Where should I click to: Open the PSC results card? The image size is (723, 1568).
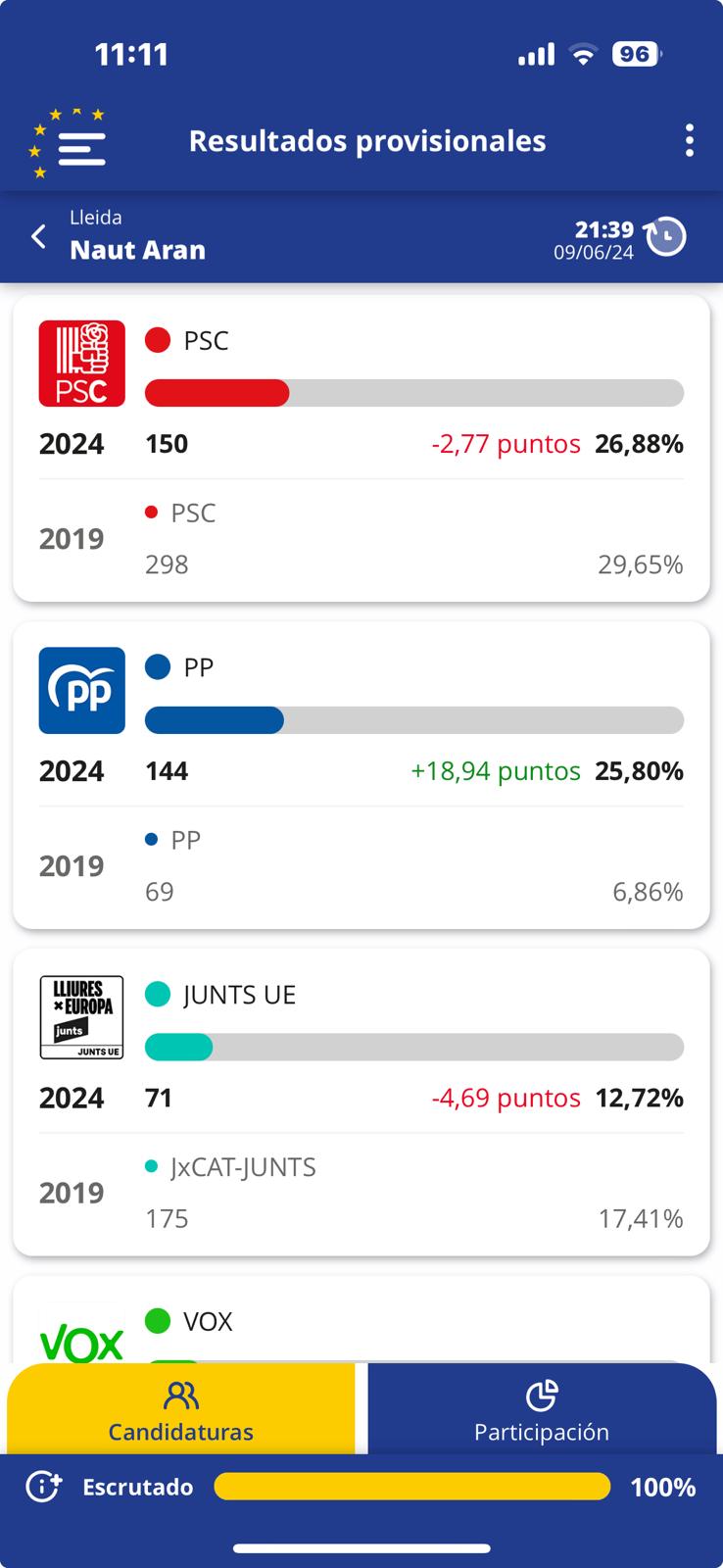tap(361, 448)
